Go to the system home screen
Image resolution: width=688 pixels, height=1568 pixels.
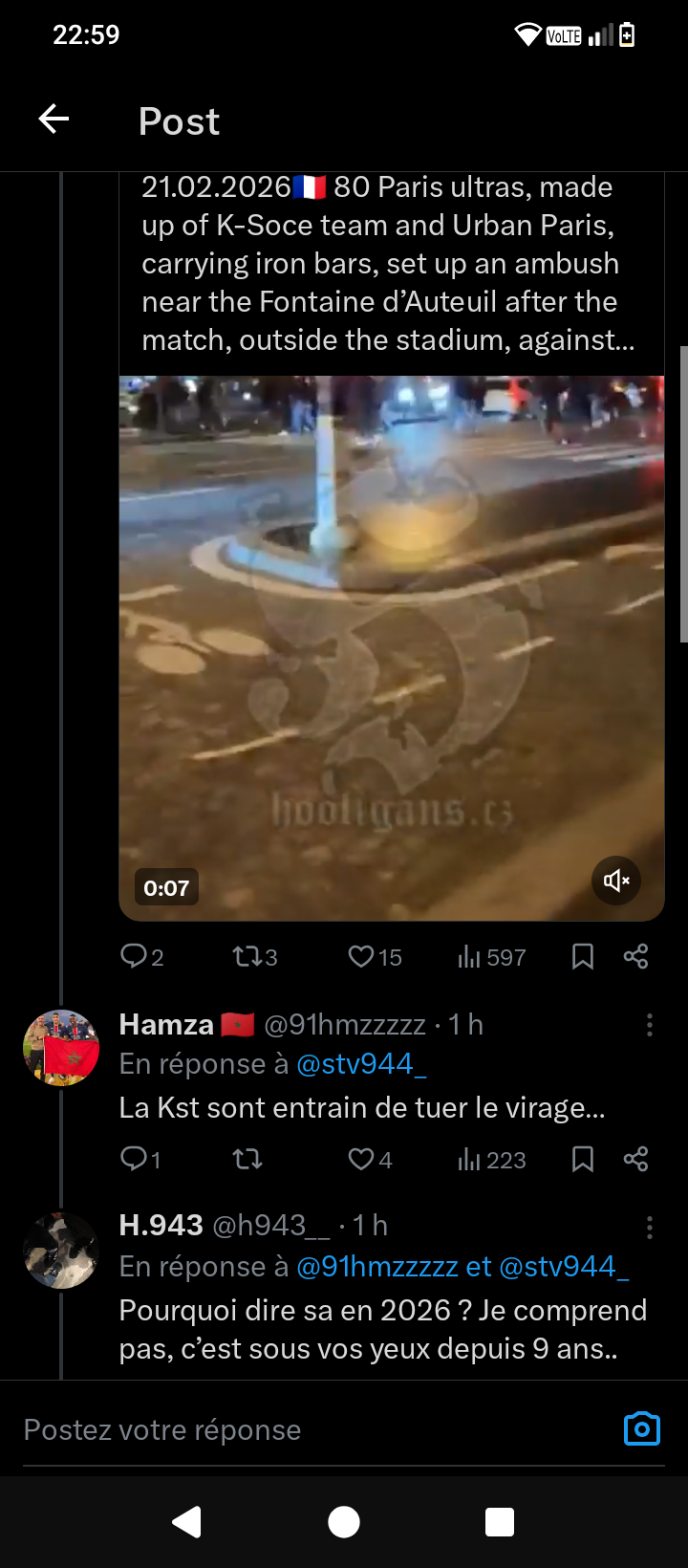pos(344,1521)
